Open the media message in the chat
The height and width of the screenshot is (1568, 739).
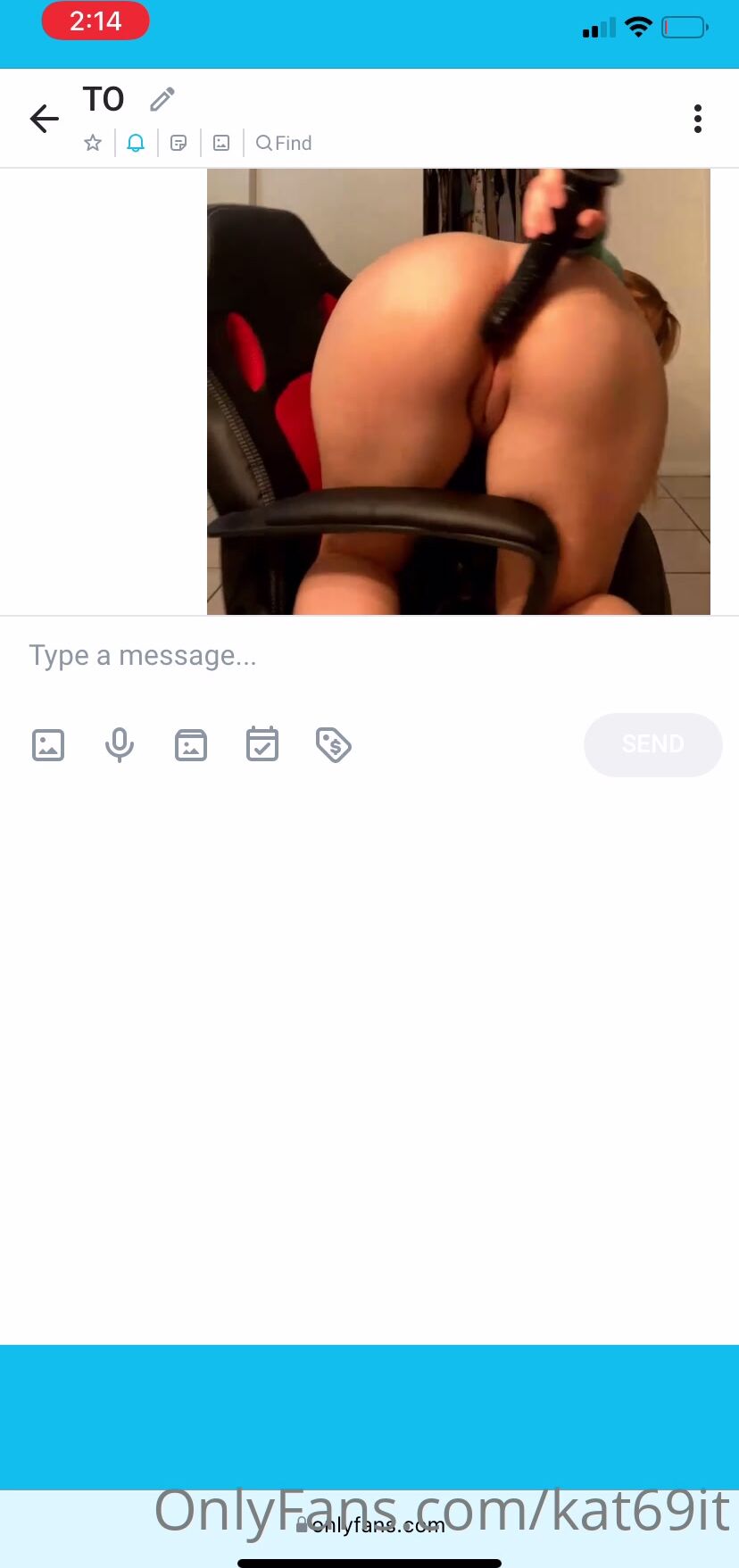coord(458,391)
